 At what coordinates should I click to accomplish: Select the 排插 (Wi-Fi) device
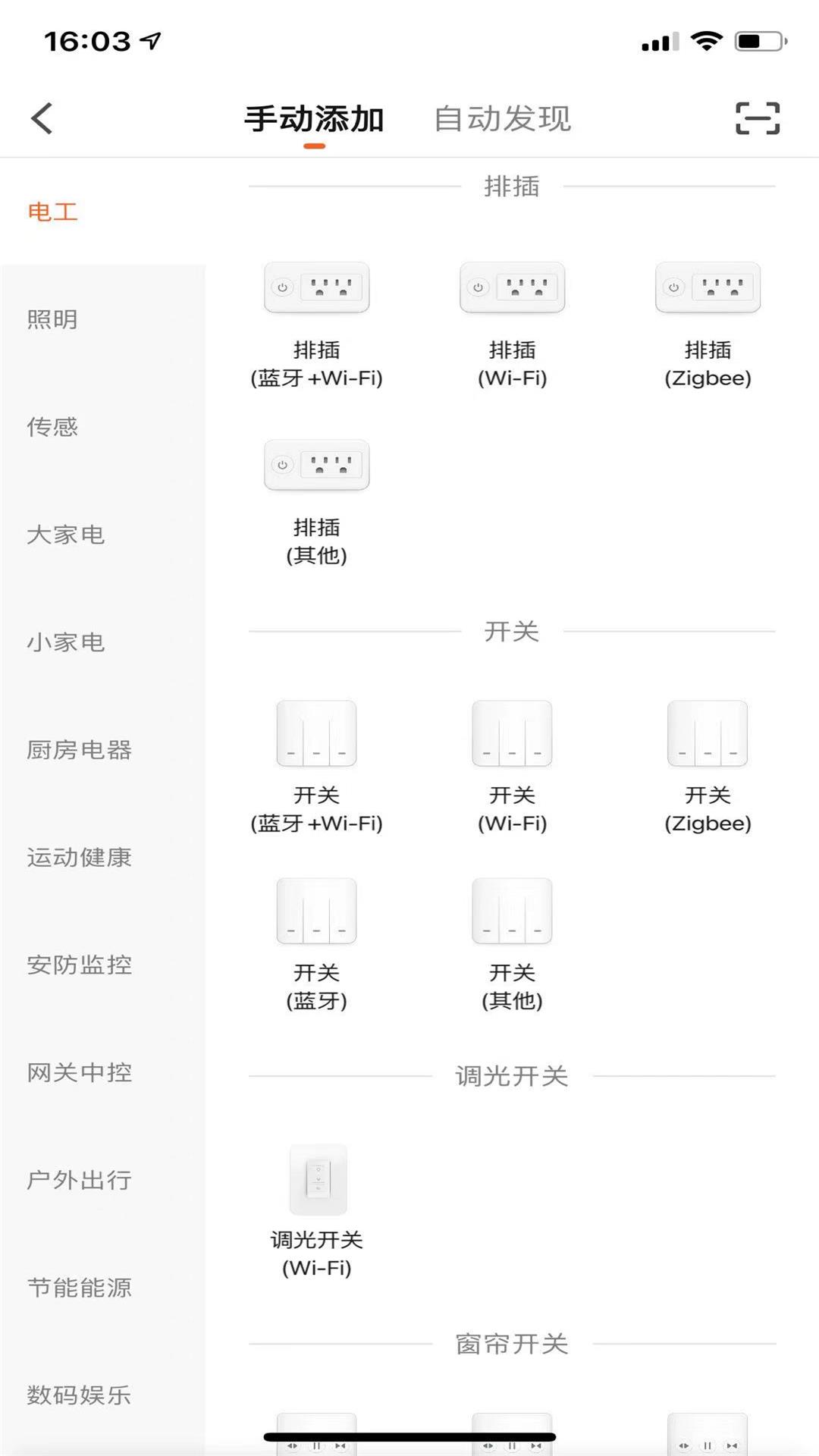coord(512,288)
